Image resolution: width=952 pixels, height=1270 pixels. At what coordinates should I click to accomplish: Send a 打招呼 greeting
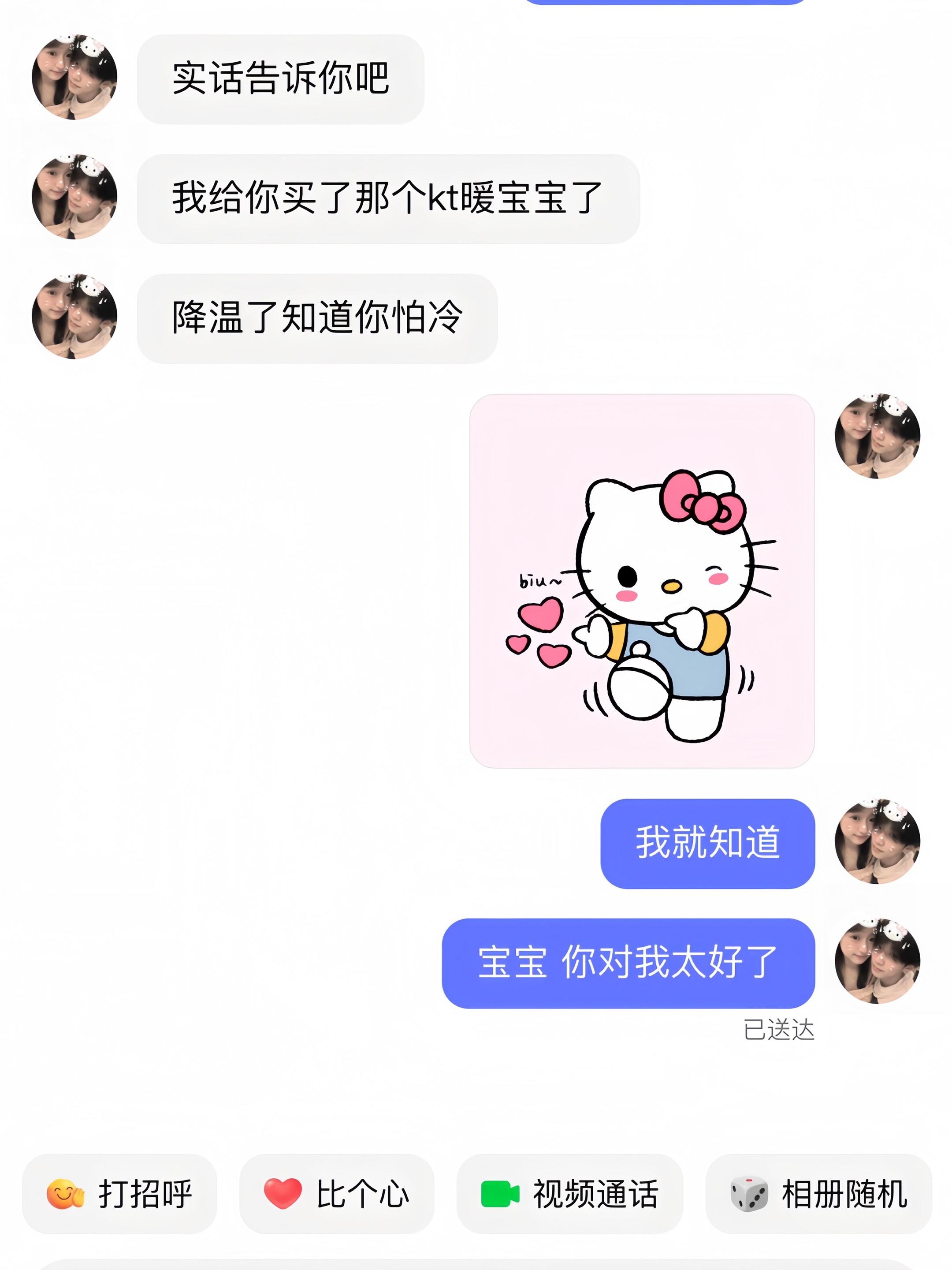pyautogui.click(x=119, y=1194)
